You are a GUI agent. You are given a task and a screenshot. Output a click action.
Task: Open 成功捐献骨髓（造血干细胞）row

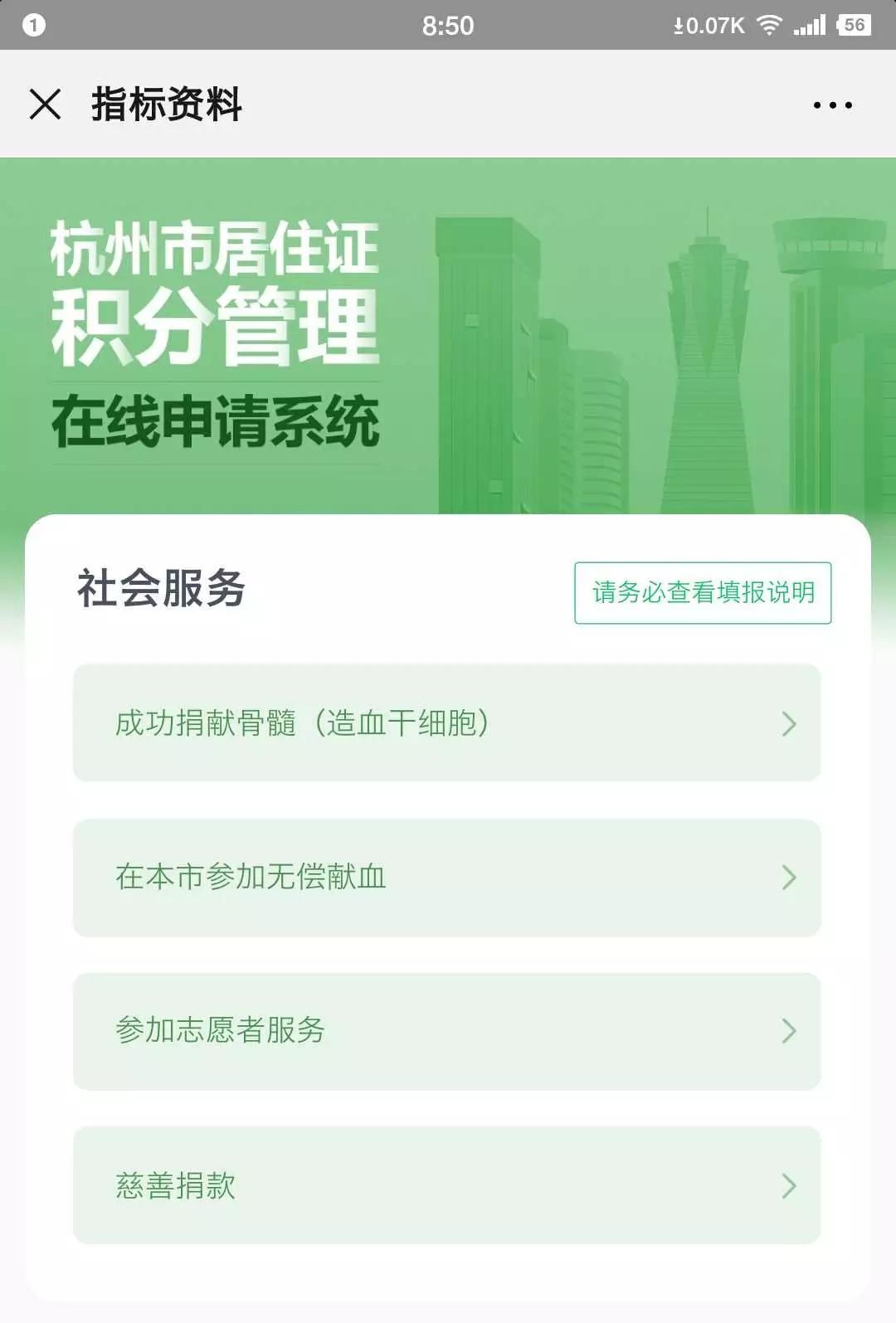pos(447,723)
